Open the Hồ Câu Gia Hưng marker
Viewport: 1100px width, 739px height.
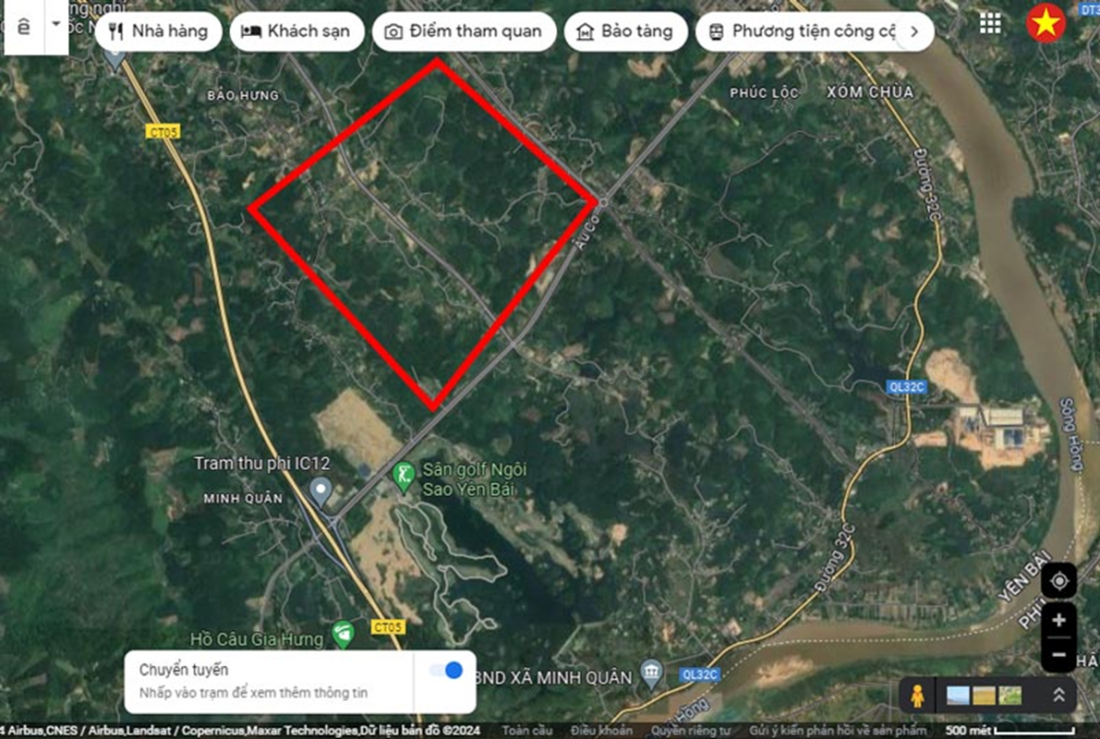343,633
